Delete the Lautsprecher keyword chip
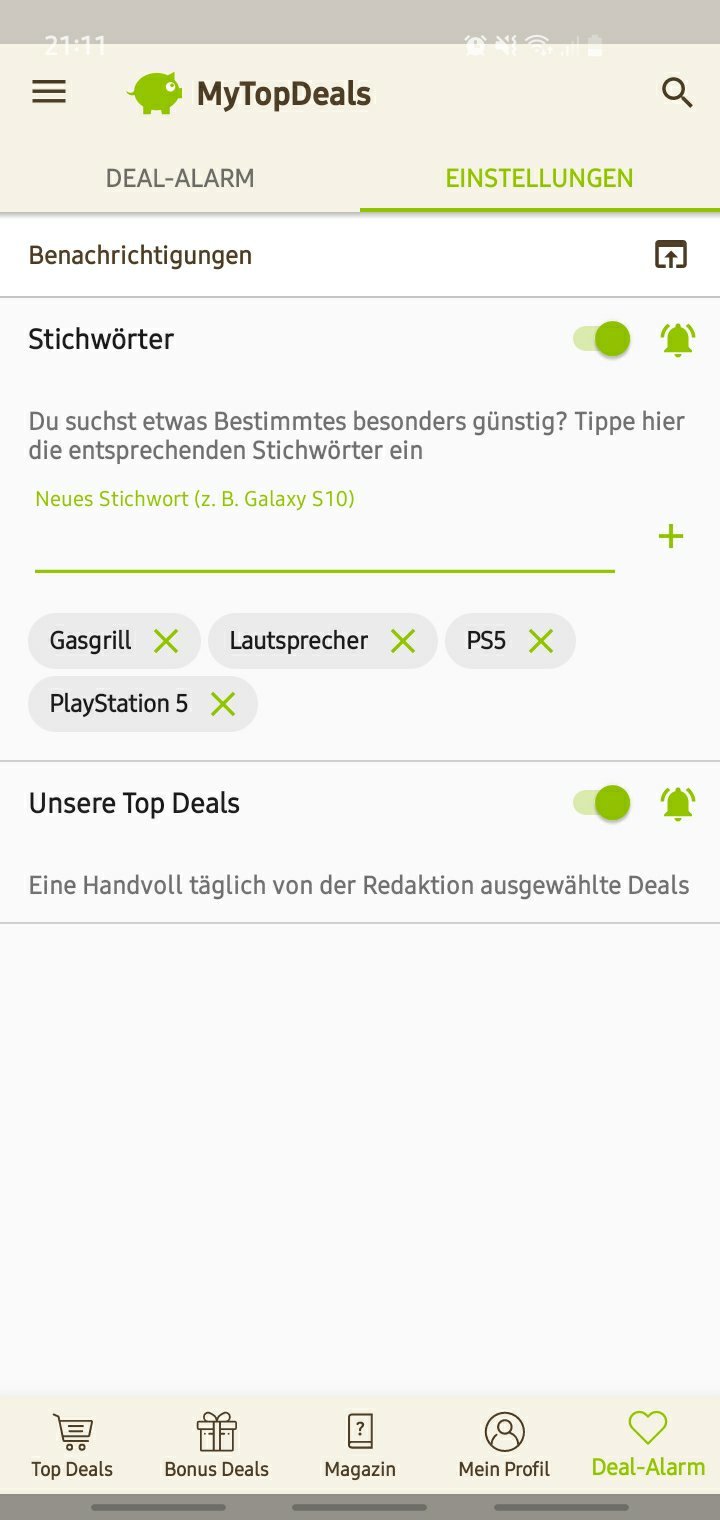Image resolution: width=720 pixels, height=1520 pixels. (x=402, y=641)
